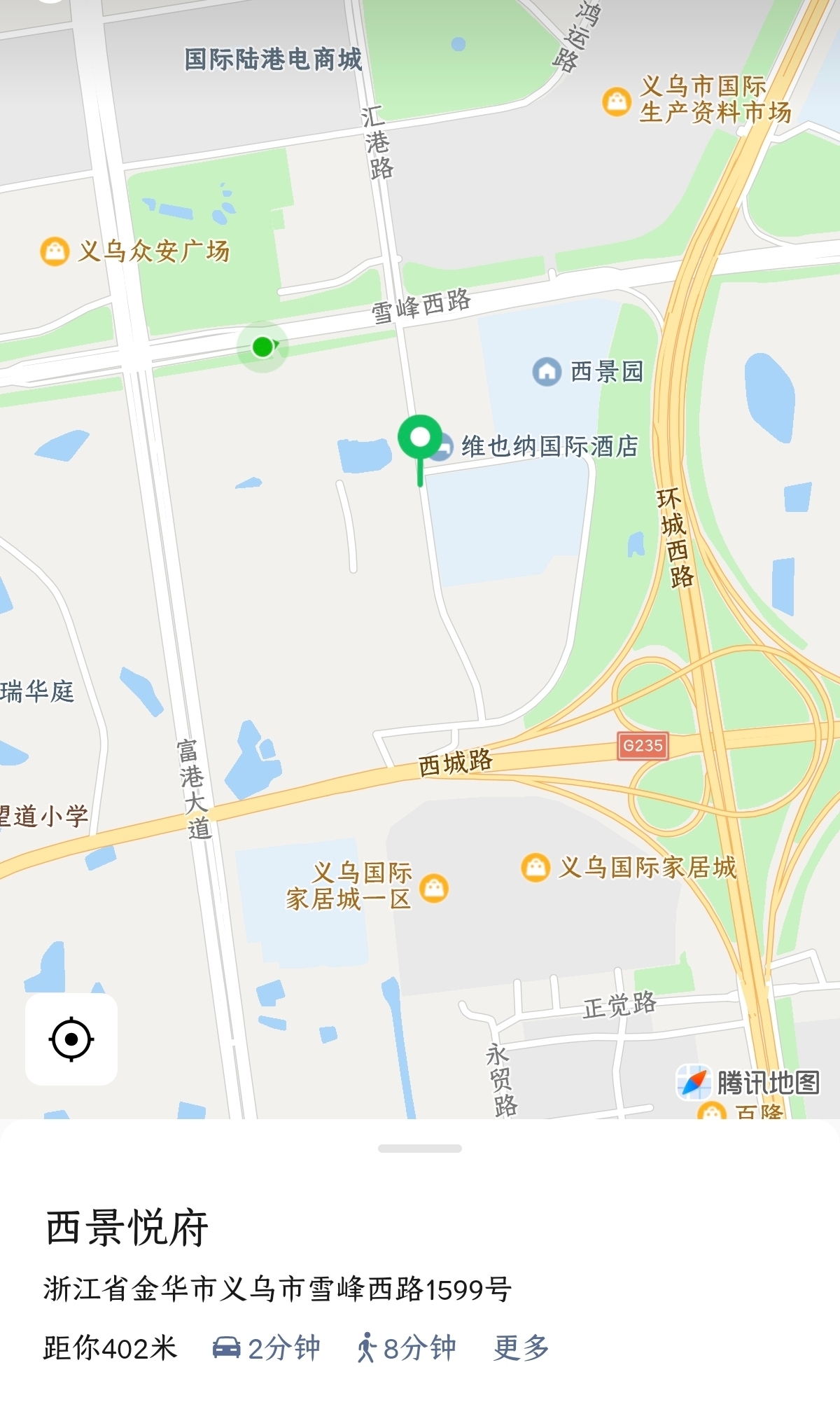
Task: Open the 义乌市国际生产资料市场 map marker
Action: coord(617,102)
